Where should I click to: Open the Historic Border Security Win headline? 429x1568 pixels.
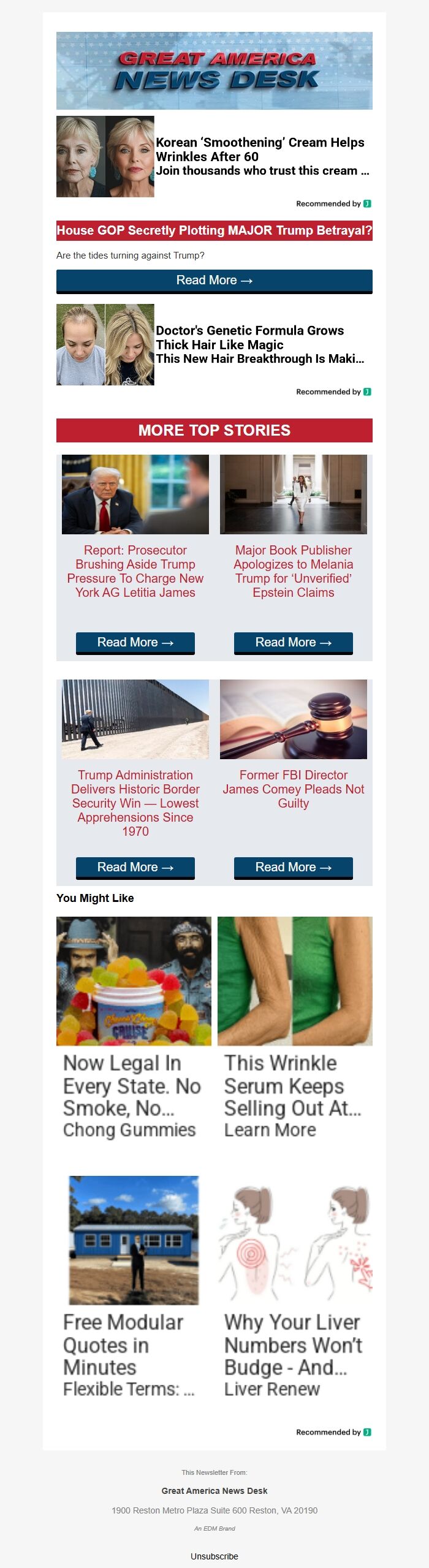pyautogui.click(x=135, y=803)
